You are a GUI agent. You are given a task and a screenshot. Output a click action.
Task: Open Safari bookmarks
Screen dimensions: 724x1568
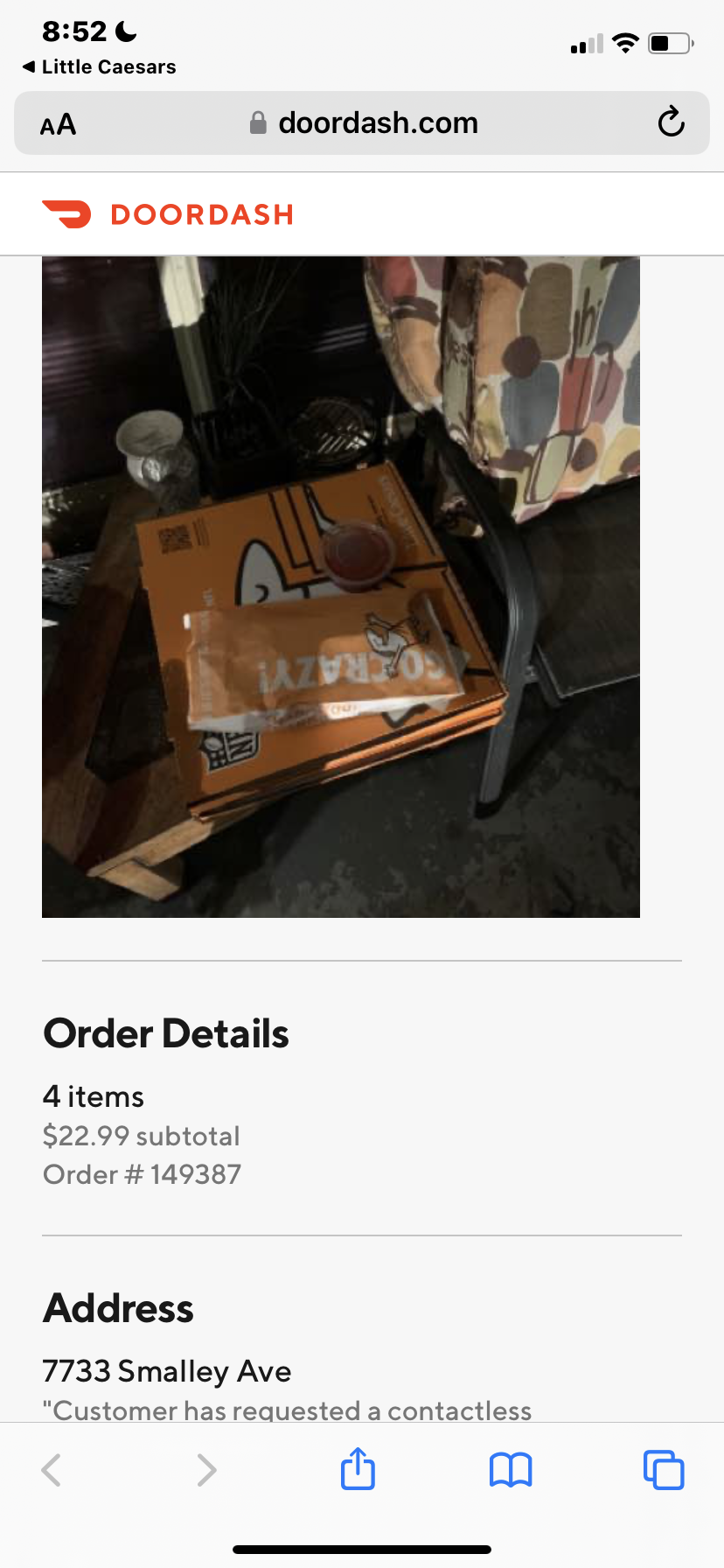[x=511, y=1470]
